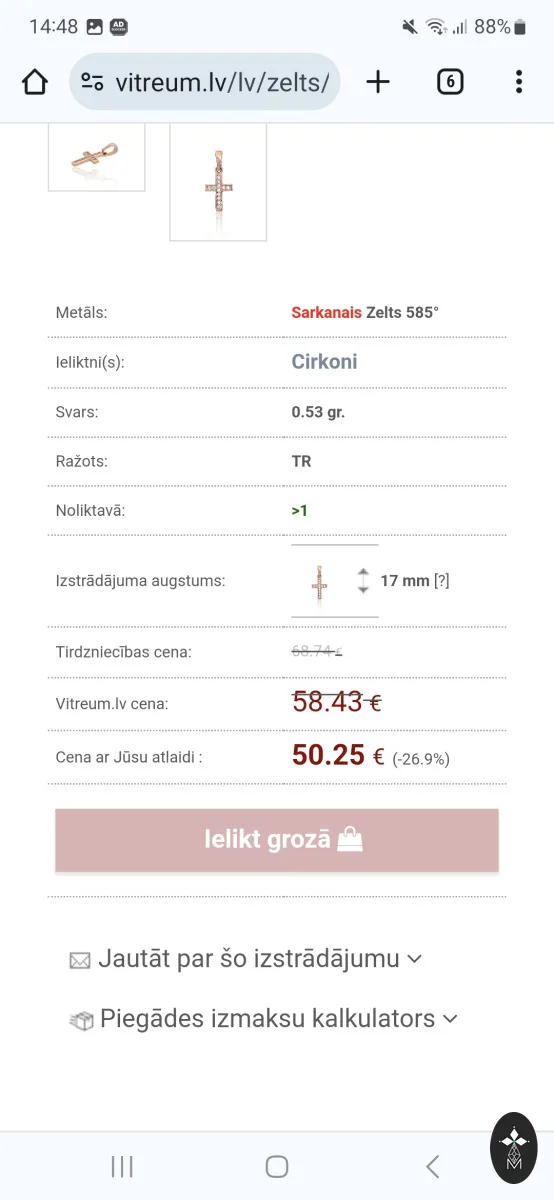Tap the vitreum.lv address bar
The image size is (554, 1200).
pos(205,82)
